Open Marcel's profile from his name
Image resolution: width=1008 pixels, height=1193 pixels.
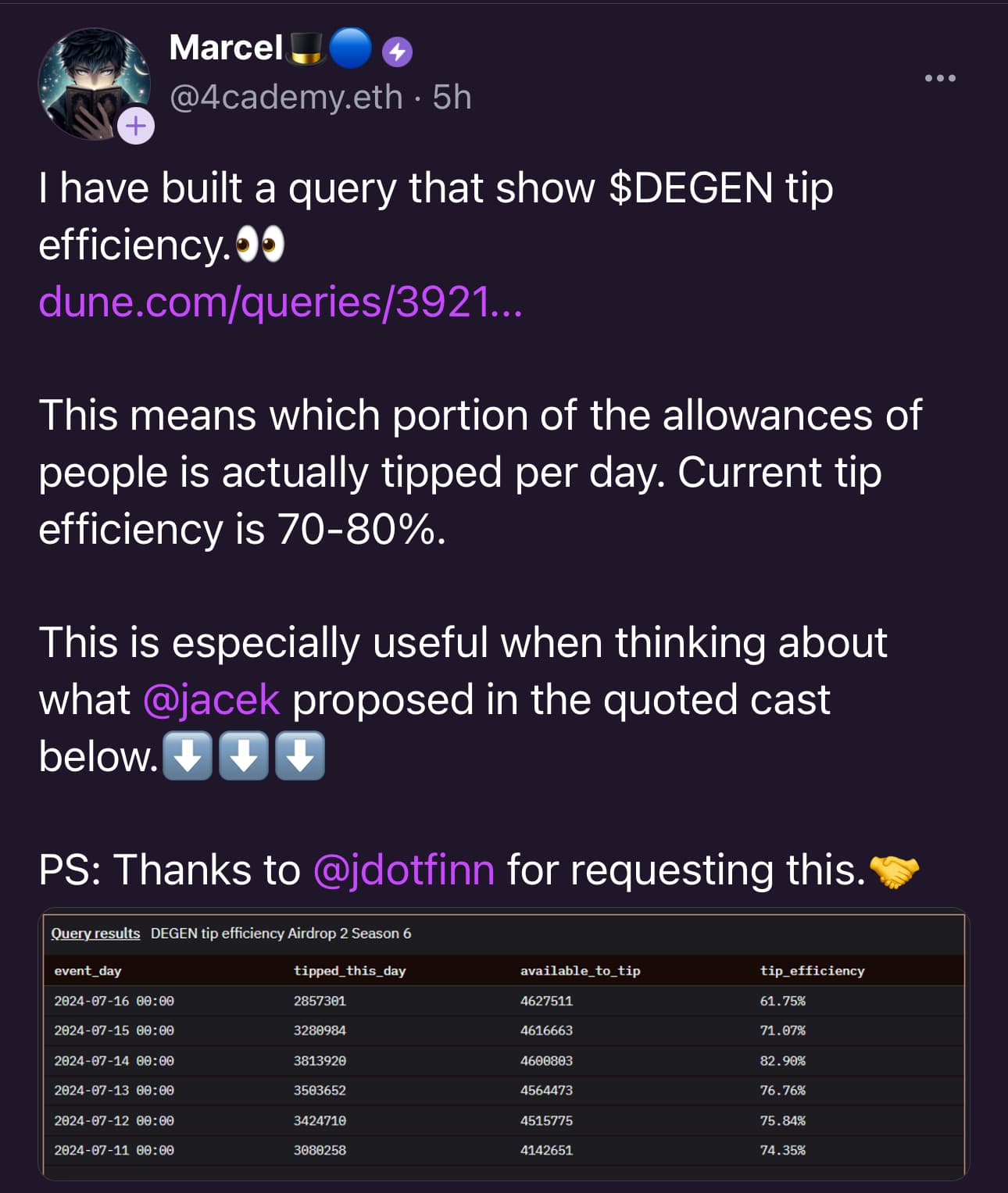coord(226,48)
